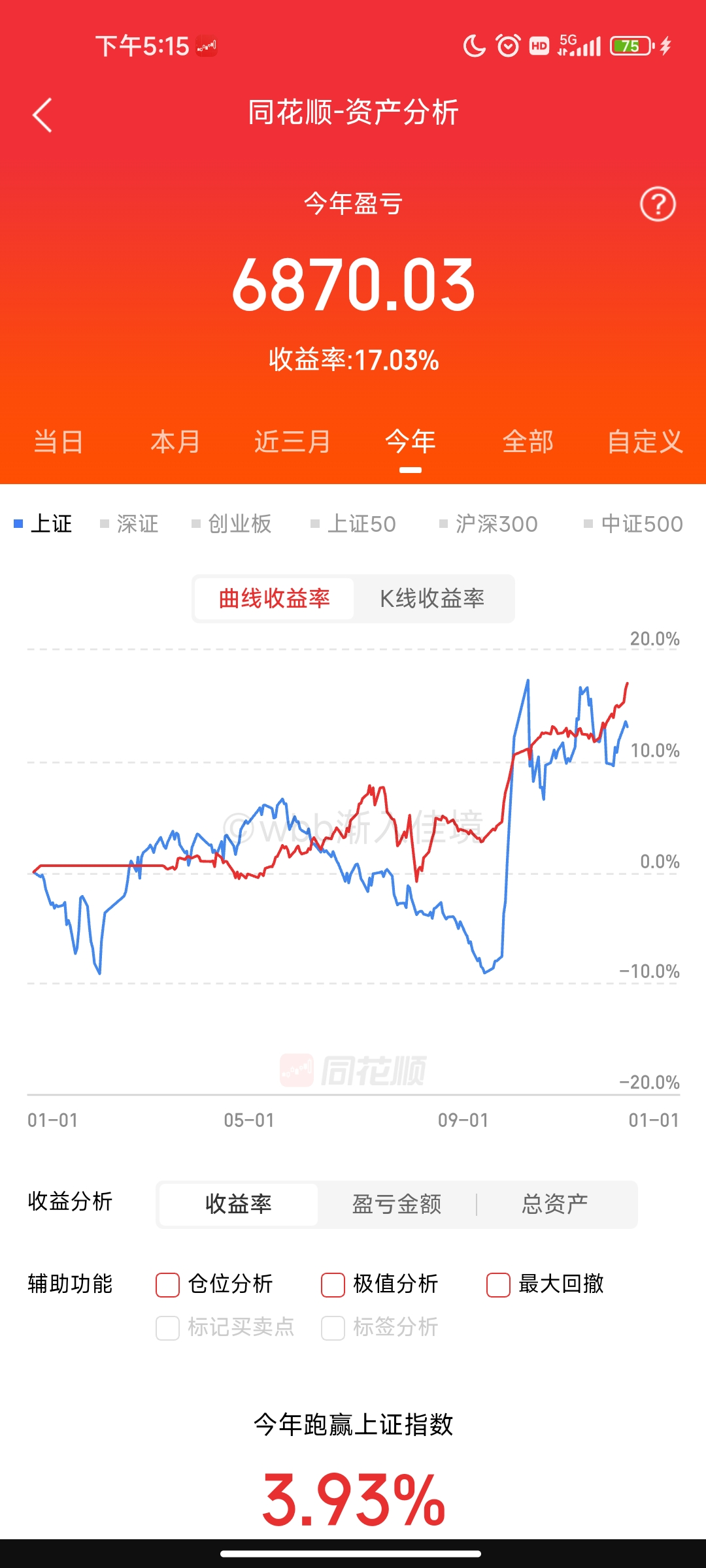The image size is (706, 1568).
Task: Open the 自定义 period tab
Action: (x=645, y=442)
